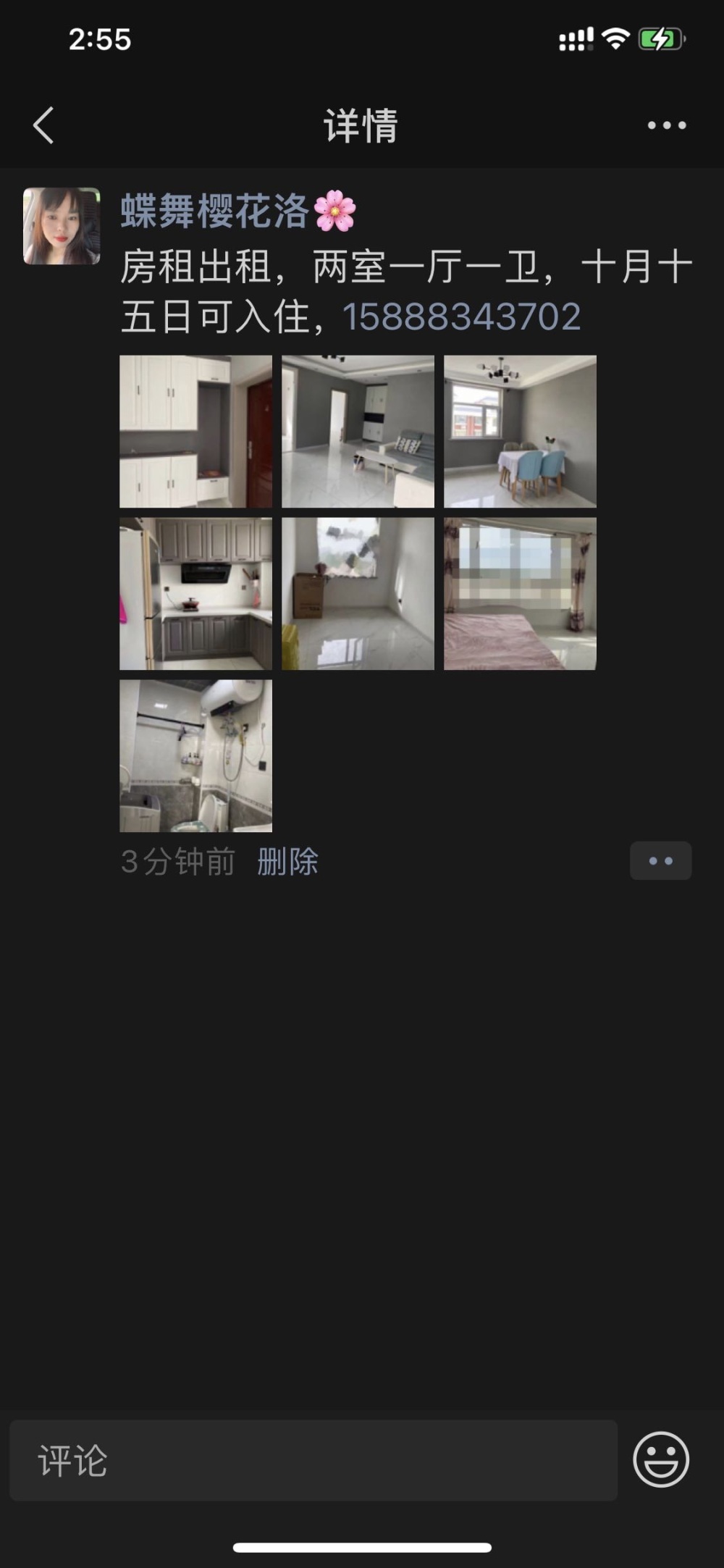The width and height of the screenshot is (724, 1568).
Task: Open the emoji picker
Action: point(660,1459)
